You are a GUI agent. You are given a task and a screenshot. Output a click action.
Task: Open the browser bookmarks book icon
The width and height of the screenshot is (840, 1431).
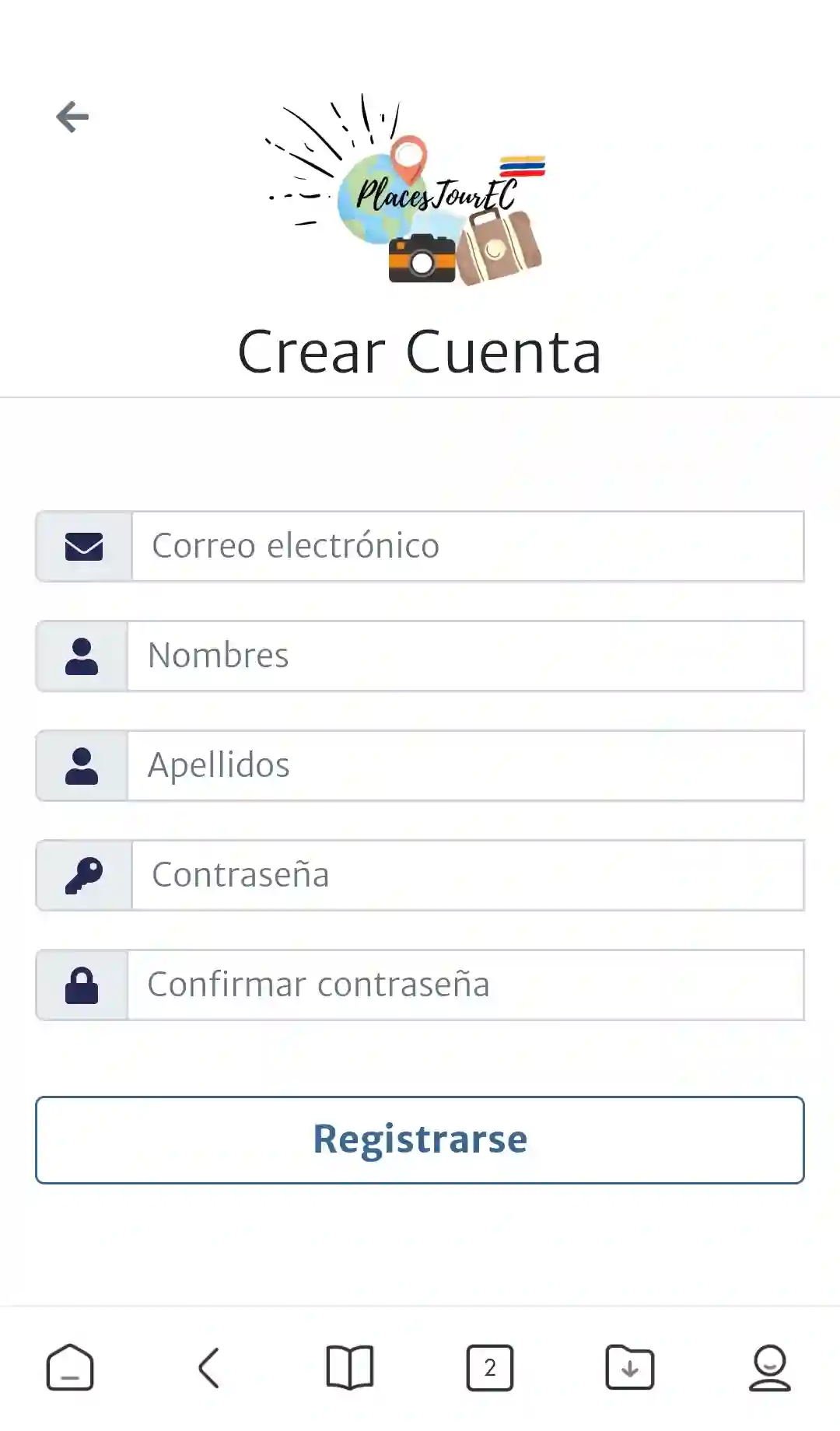350,1367
